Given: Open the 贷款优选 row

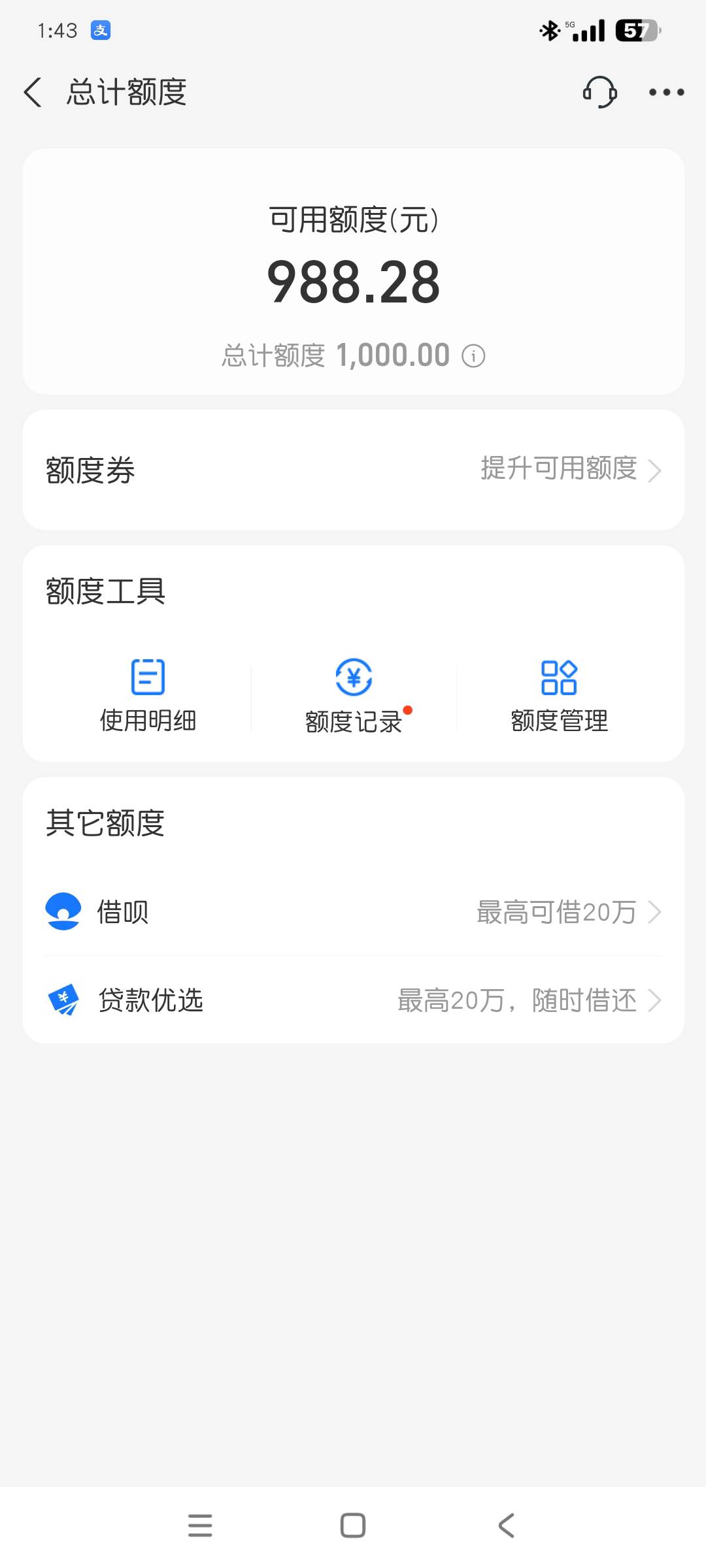Looking at the screenshot, I should pos(354,1000).
